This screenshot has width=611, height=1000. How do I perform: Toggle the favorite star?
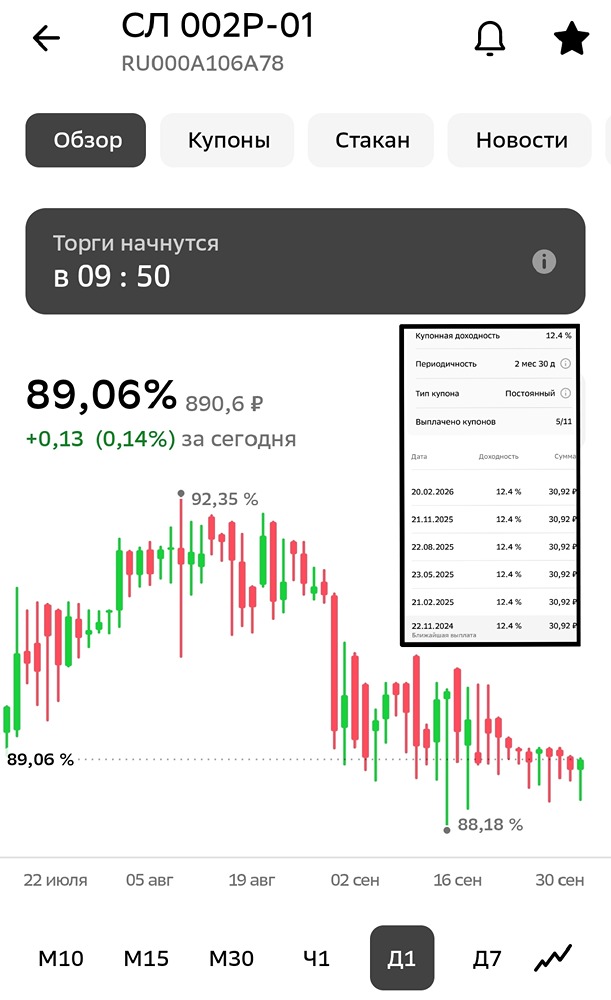(571, 39)
